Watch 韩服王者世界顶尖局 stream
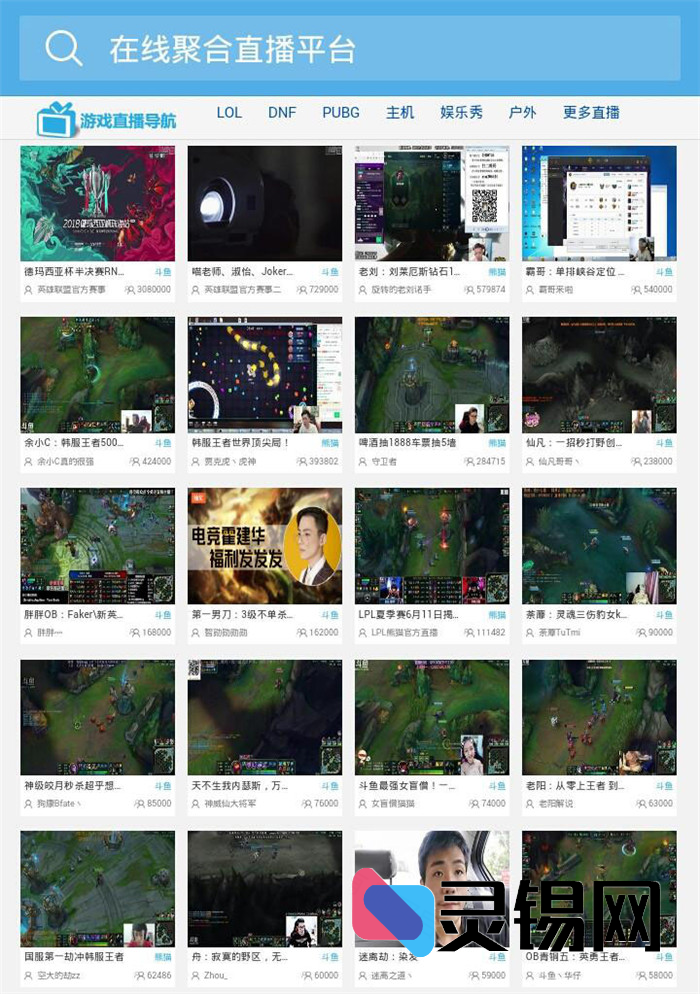This screenshot has width=700, height=994. tap(264, 375)
